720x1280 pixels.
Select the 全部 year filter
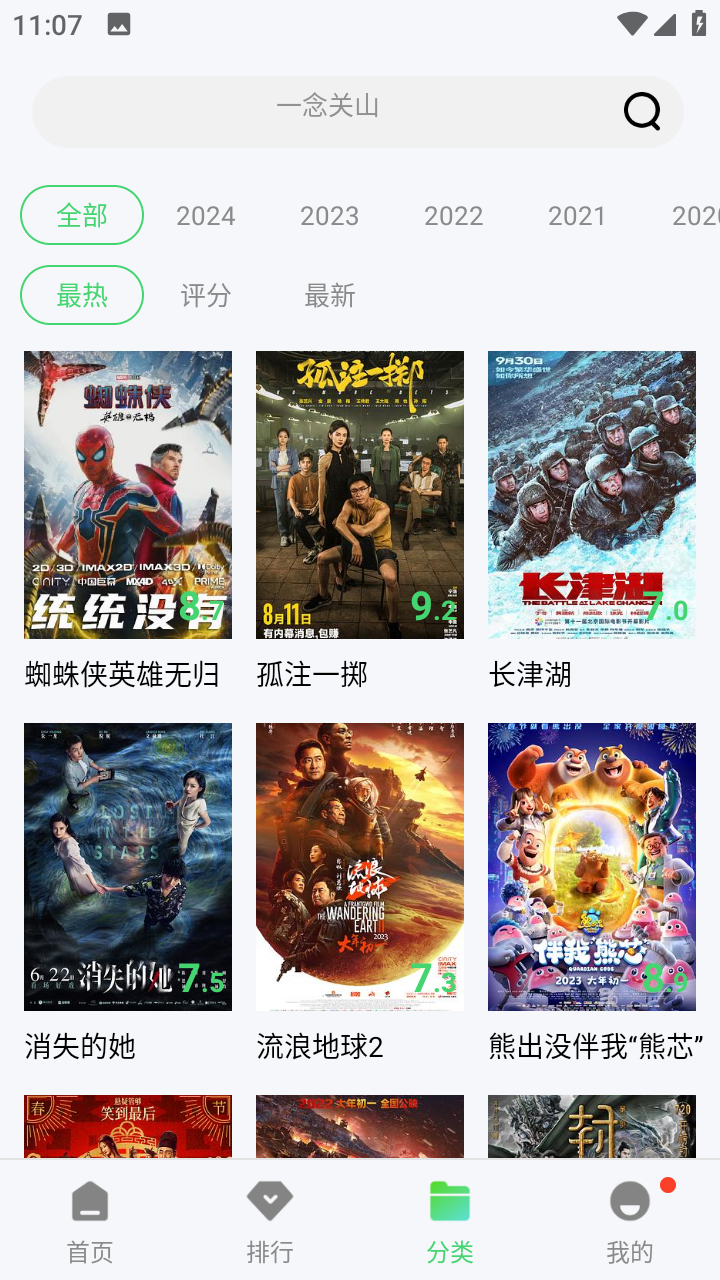(82, 215)
